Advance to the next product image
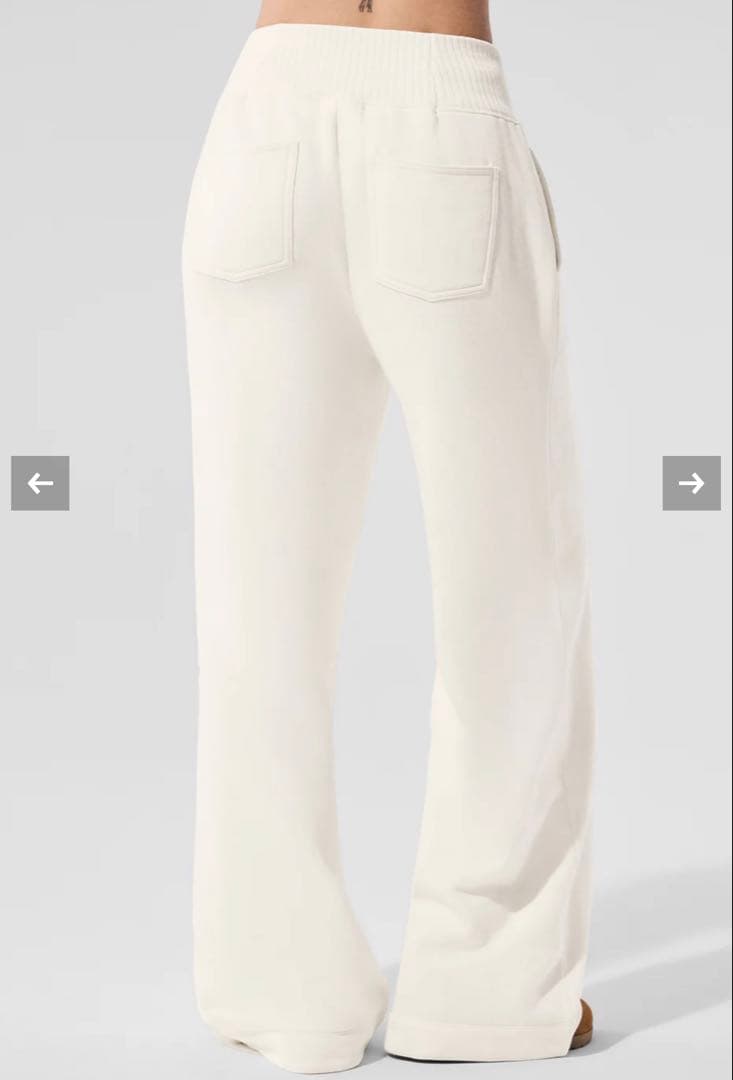Viewport: 733px width, 1080px height. pos(691,483)
